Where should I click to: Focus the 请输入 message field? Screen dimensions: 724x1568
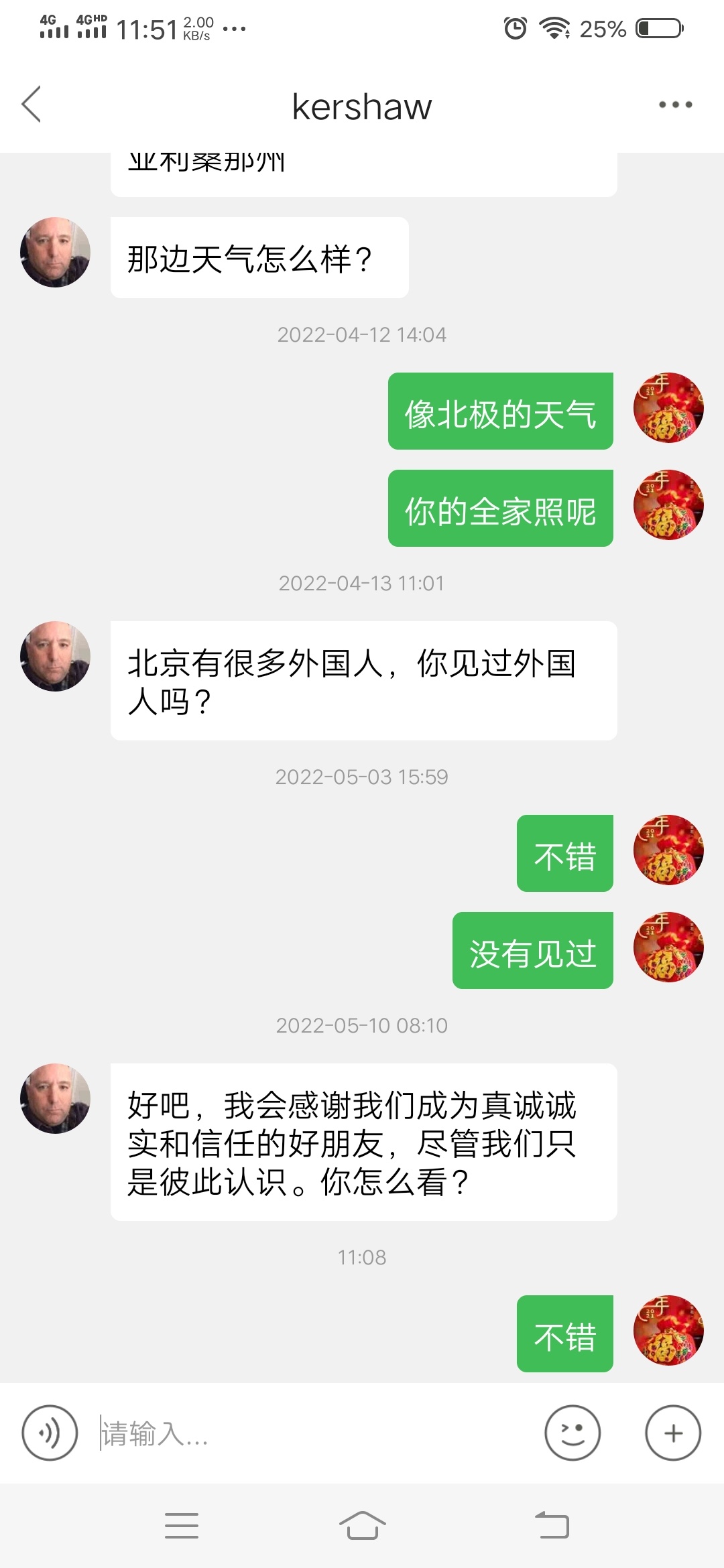pyautogui.click(x=315, y=1433)
